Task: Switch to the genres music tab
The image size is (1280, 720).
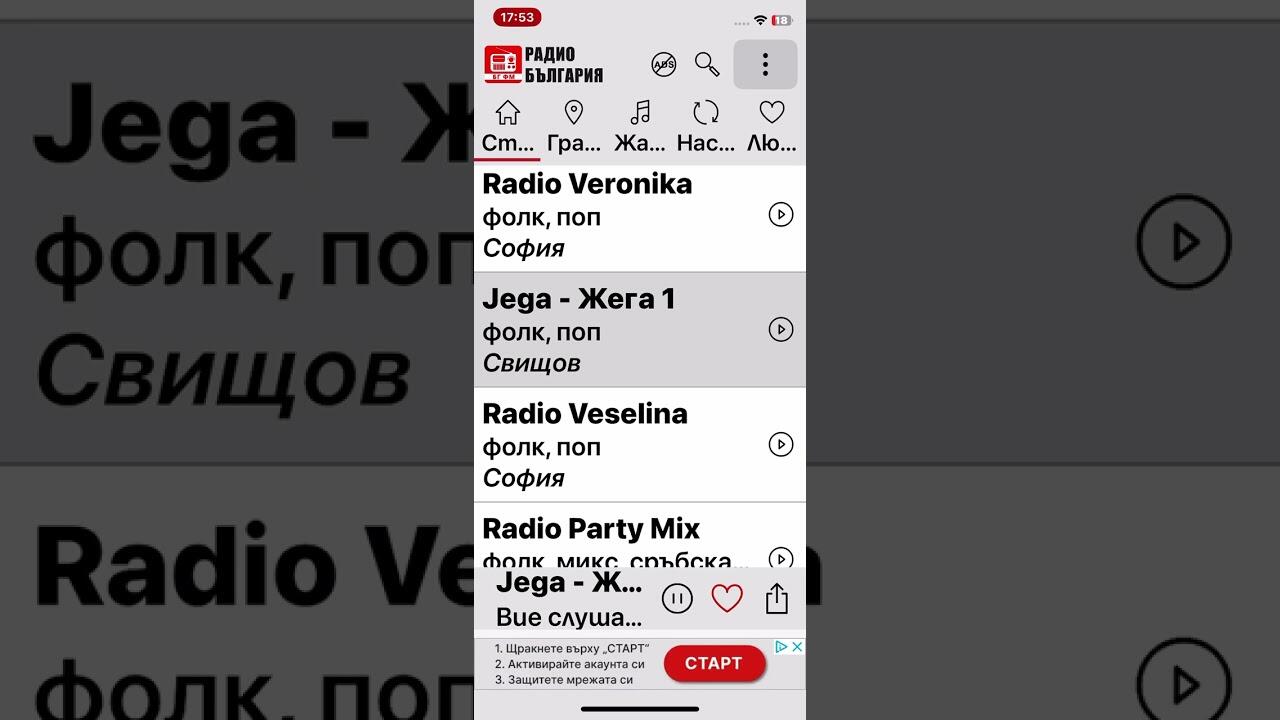Action: pos(640,126)
